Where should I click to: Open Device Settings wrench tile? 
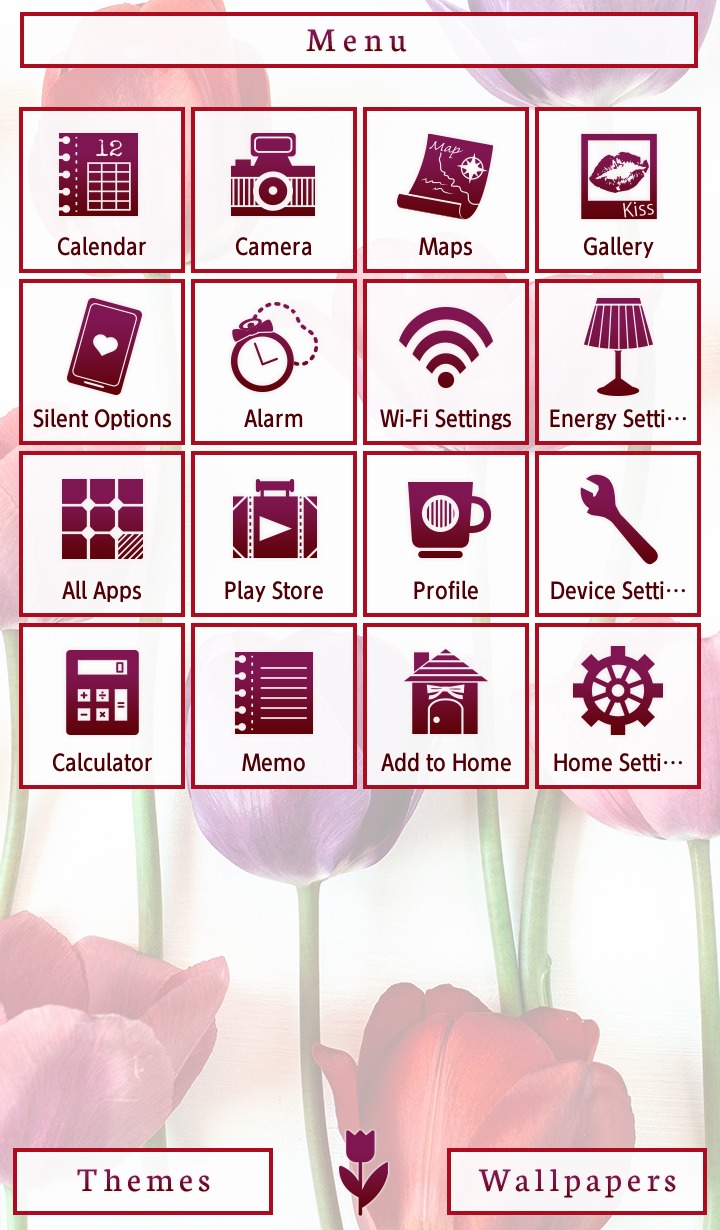point(618,534)
